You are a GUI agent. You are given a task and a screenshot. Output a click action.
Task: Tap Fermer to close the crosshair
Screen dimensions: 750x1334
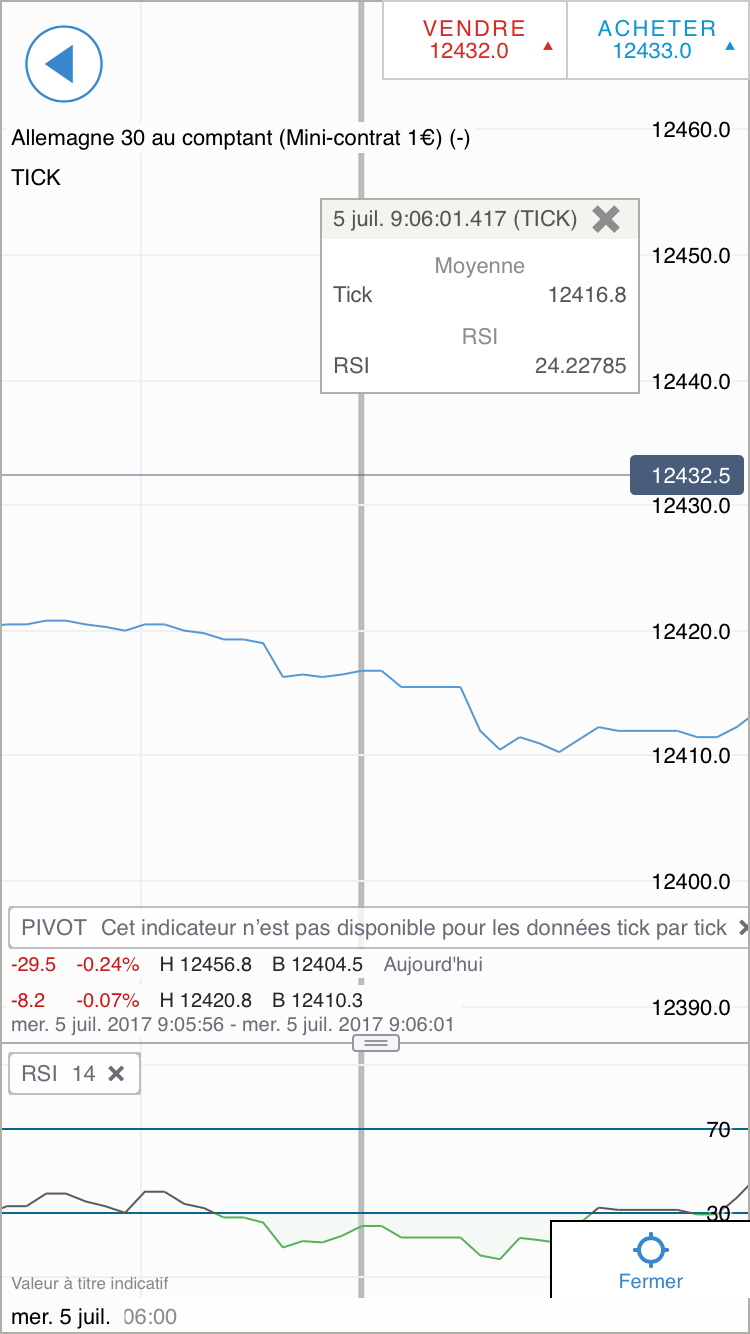650,1260
